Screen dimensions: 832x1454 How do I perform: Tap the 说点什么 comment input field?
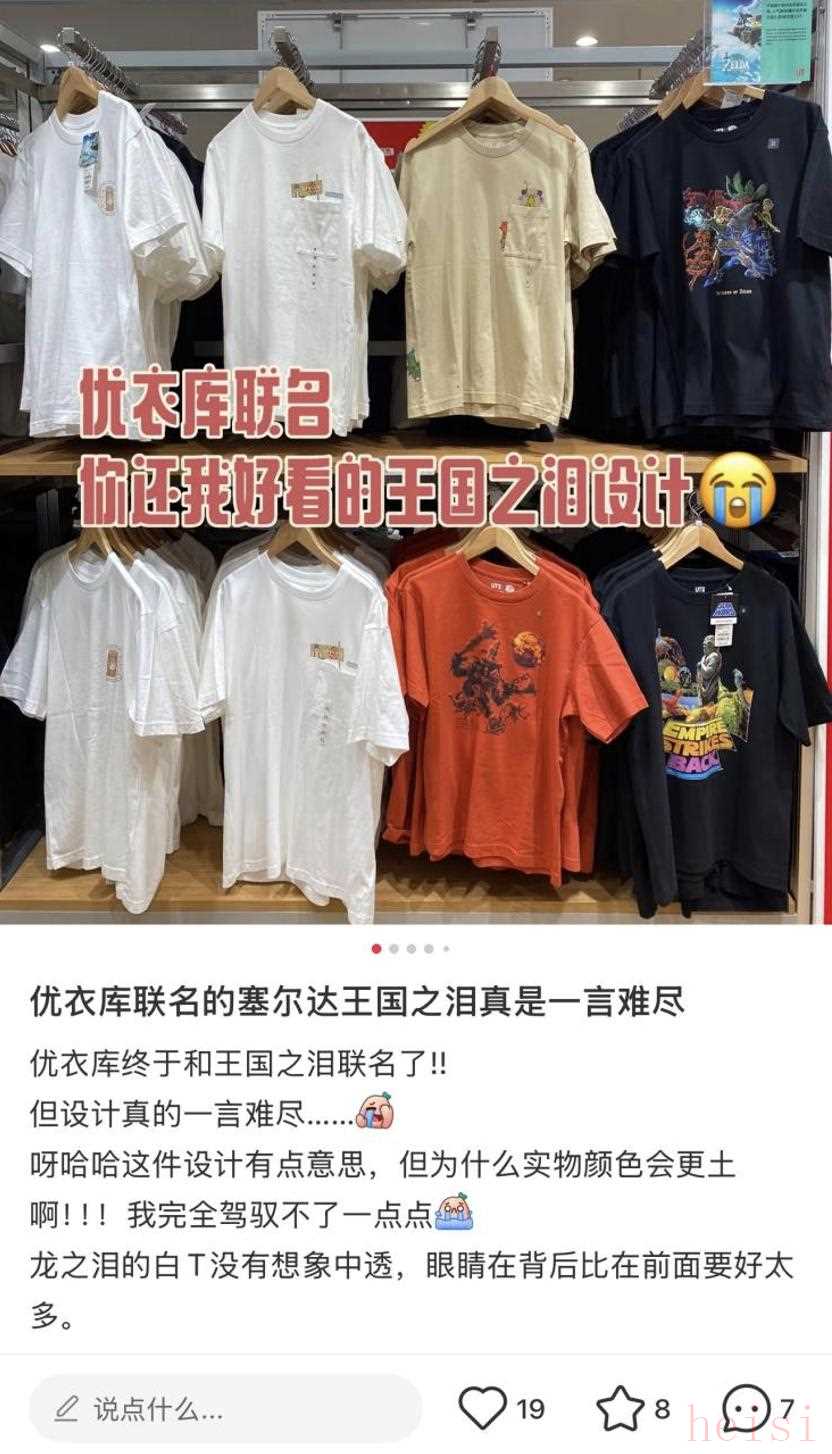pos(225,1409)
